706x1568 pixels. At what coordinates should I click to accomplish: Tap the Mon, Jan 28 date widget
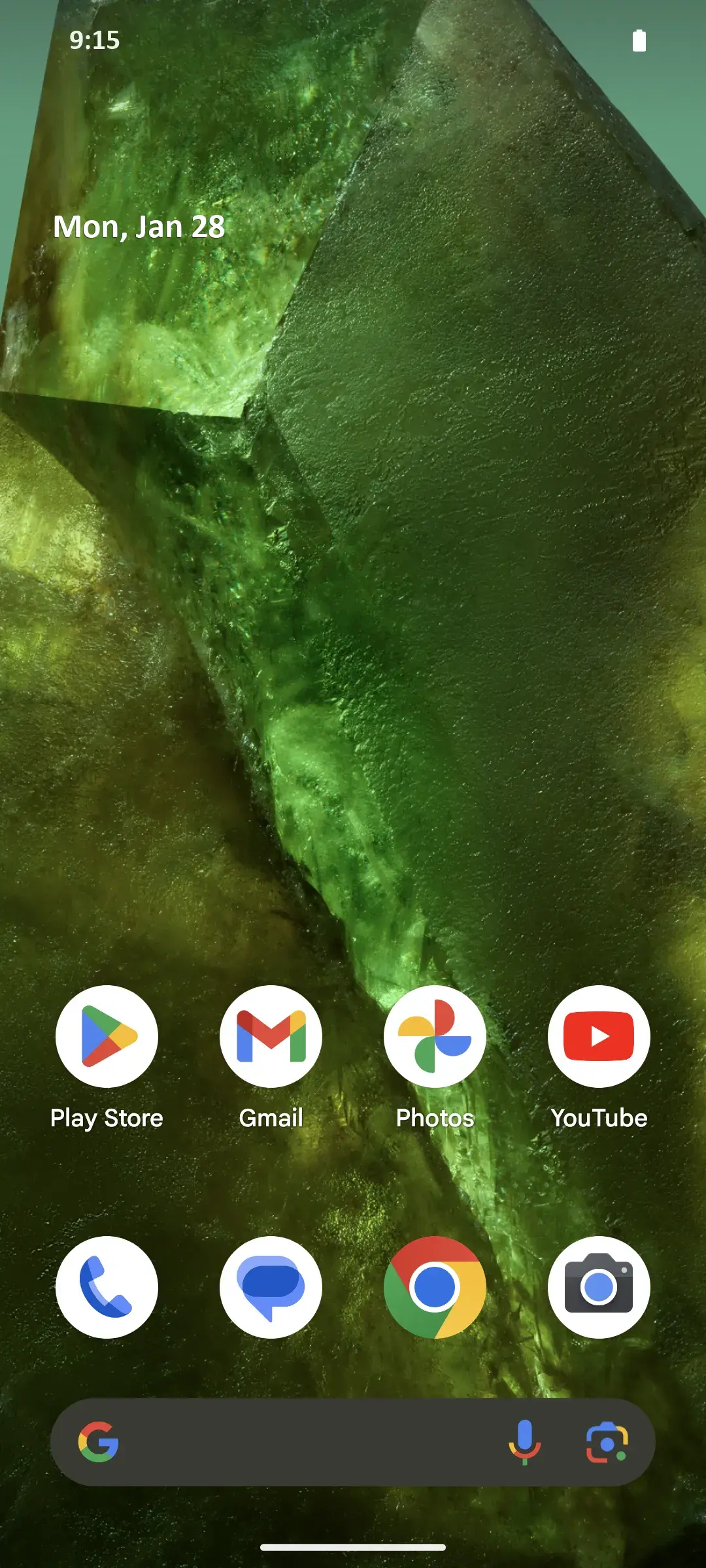(x=139, y=227)
